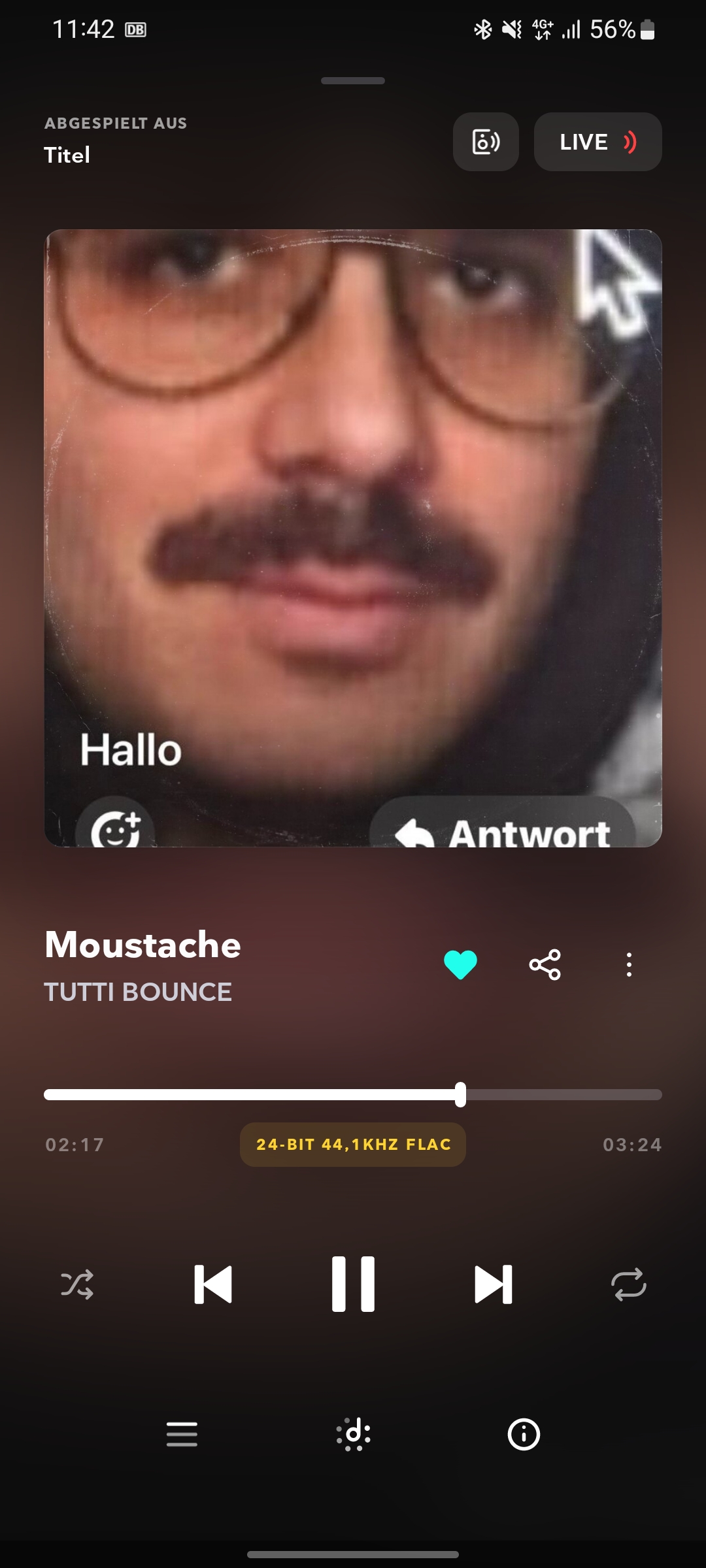Open the artist TUTTI BOUNCE
This screenshot has height=1568, width=706.
138,992
